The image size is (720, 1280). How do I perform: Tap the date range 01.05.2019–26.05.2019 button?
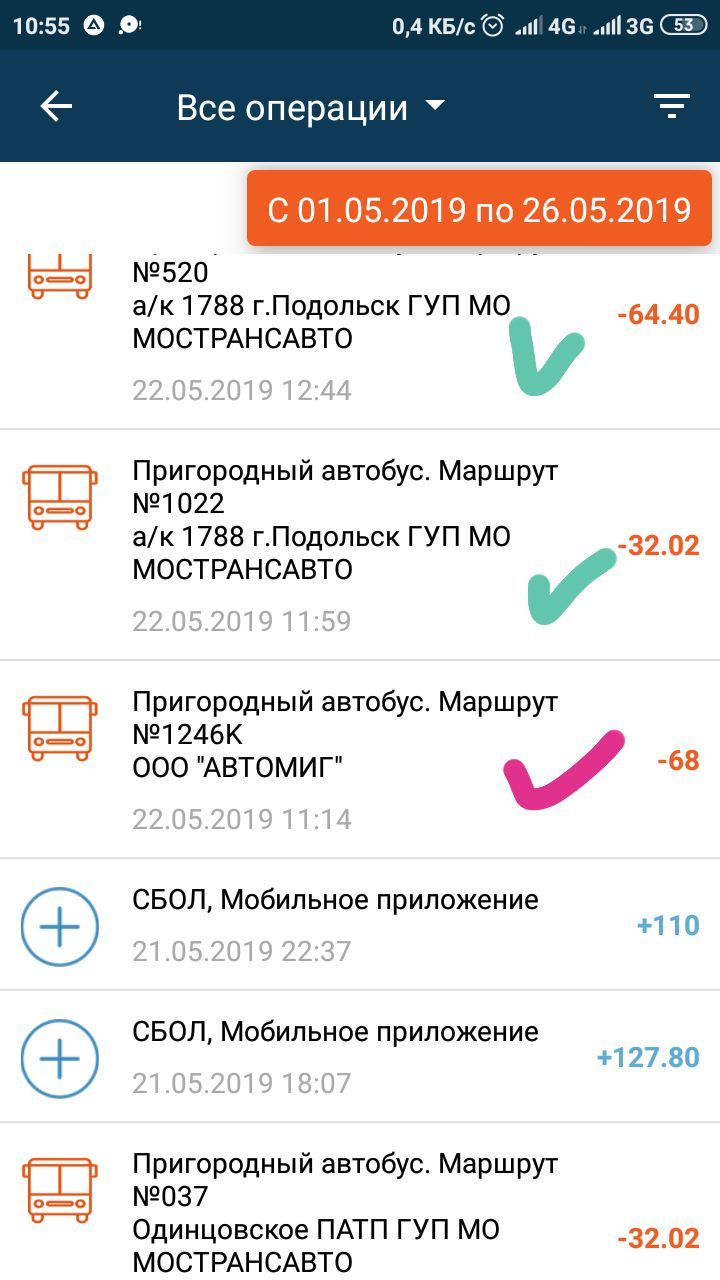pyautogui.click(x=479, y=209)
